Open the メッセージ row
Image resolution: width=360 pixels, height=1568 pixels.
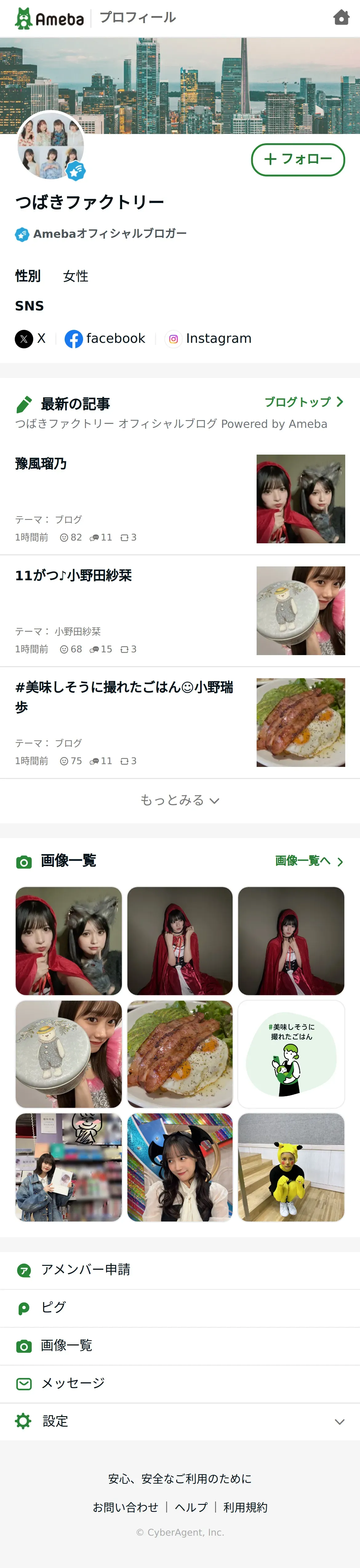73,1384
